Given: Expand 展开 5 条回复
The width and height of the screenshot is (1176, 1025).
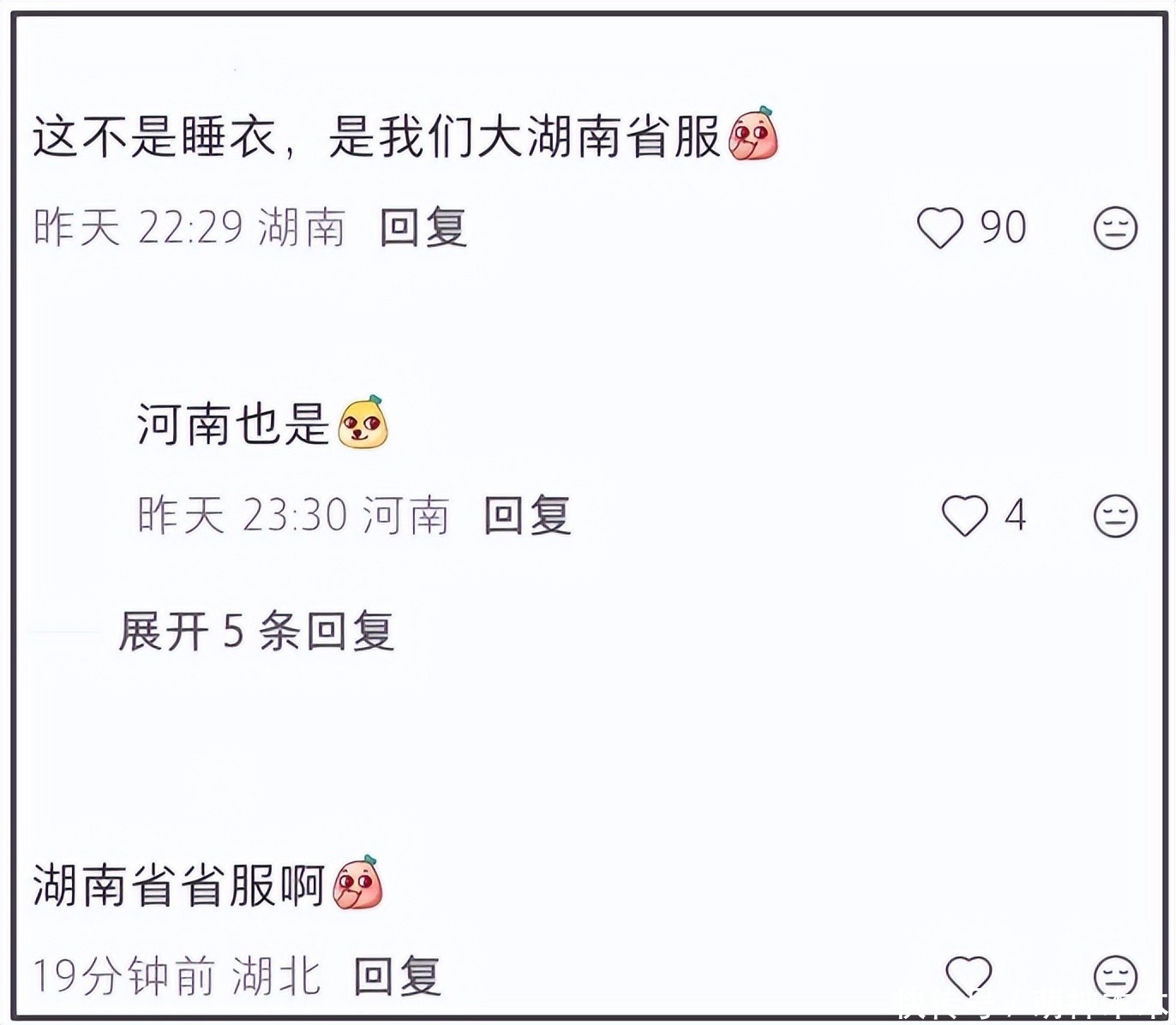Looking at the screenshot, I should pos(256,632).
